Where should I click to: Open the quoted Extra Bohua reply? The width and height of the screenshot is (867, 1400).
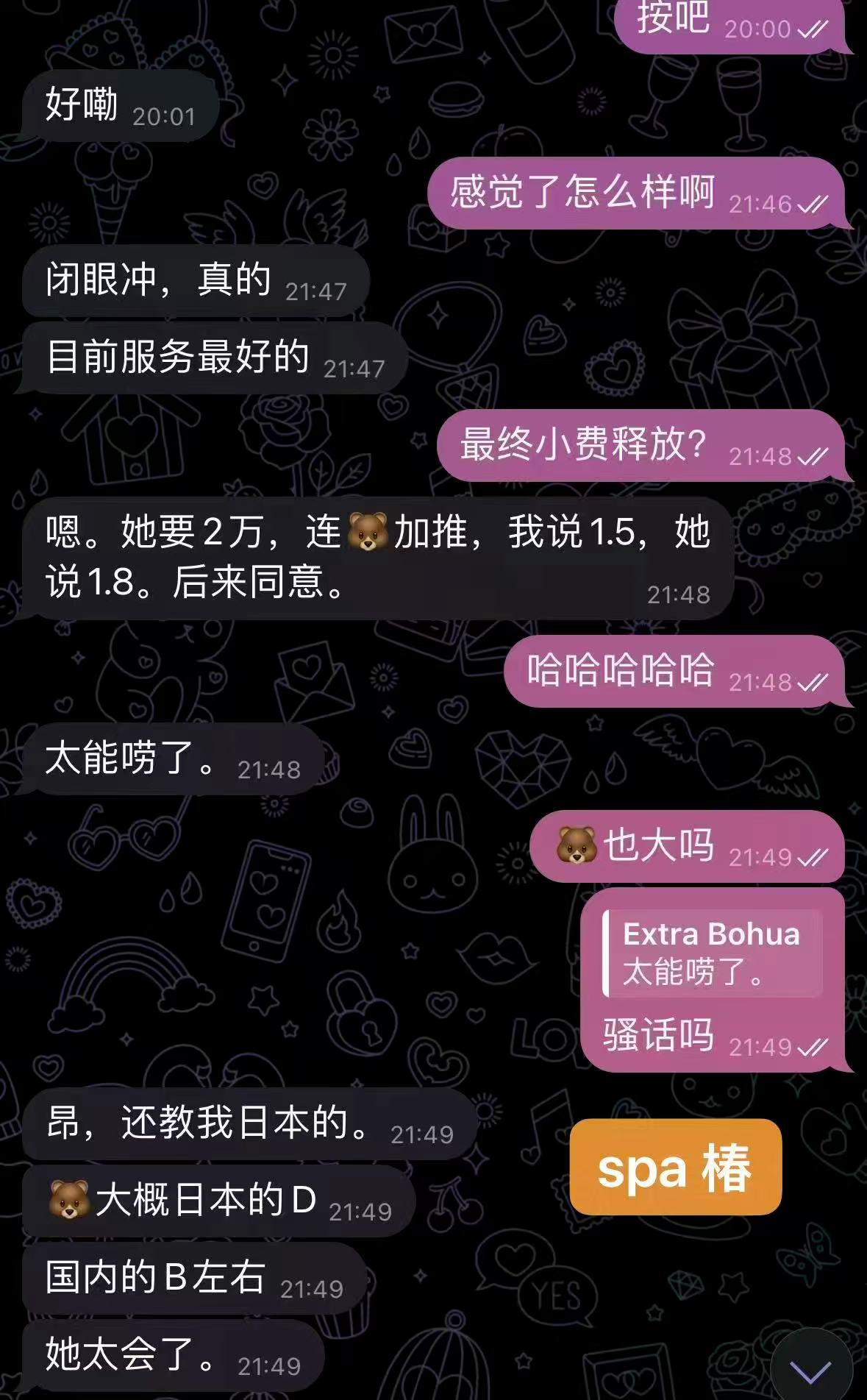click(712, 953)
